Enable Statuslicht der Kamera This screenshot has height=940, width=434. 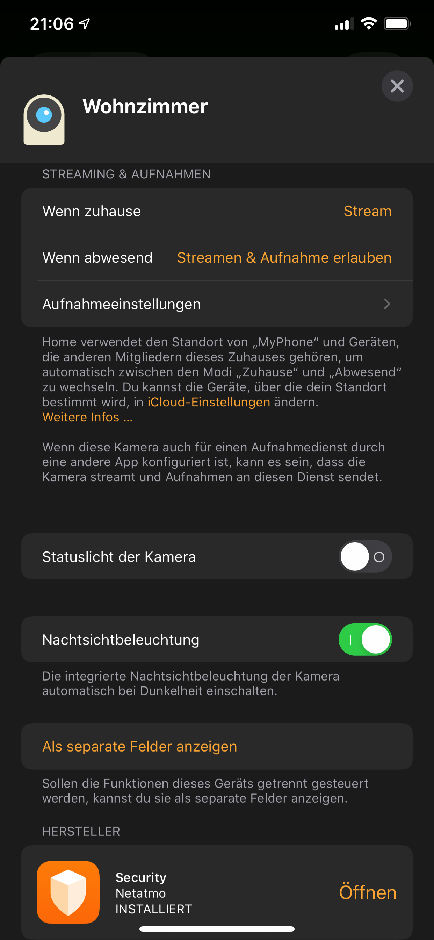pos(365,557)
